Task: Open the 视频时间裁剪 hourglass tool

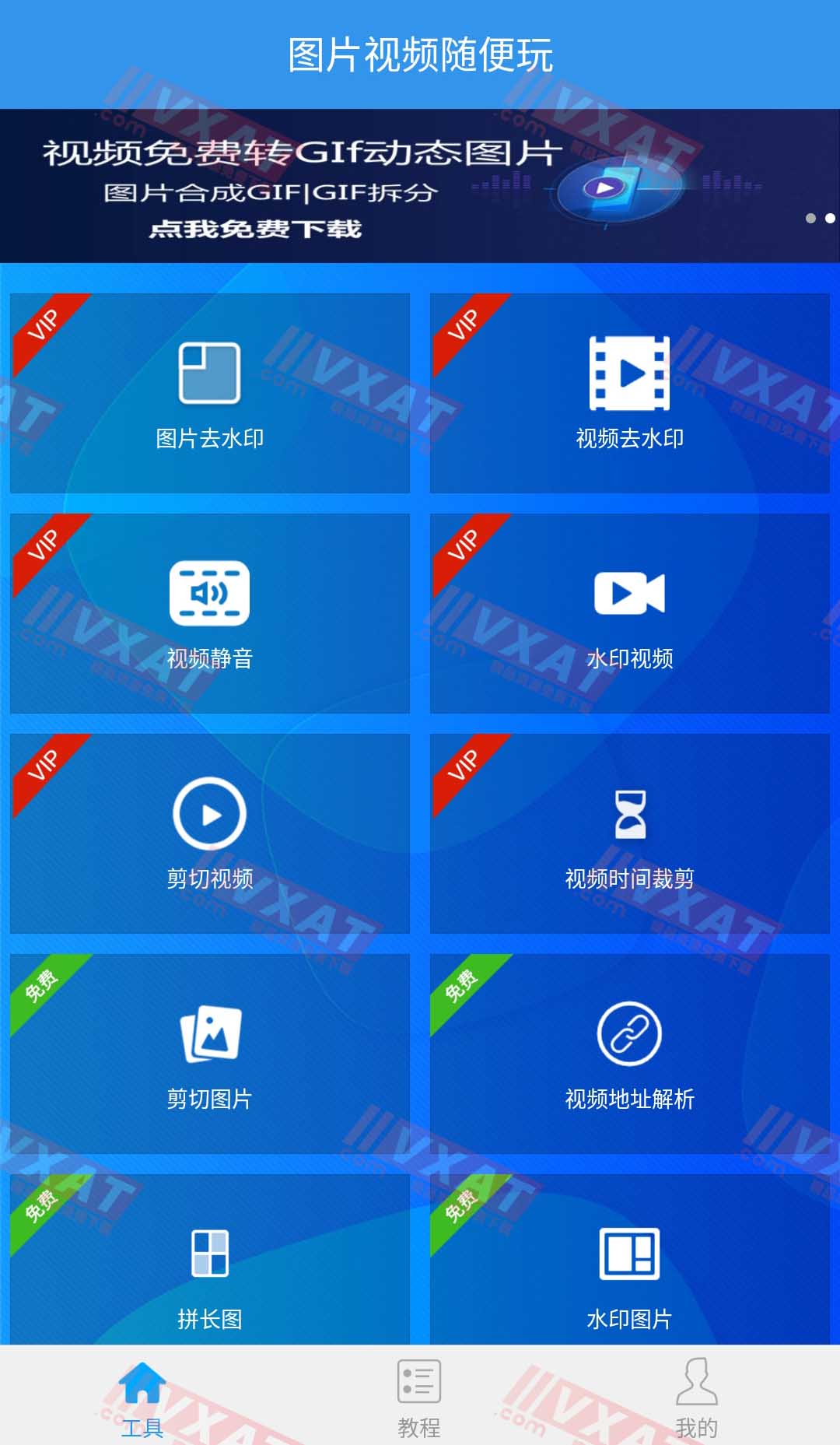Action: [630, 833]
